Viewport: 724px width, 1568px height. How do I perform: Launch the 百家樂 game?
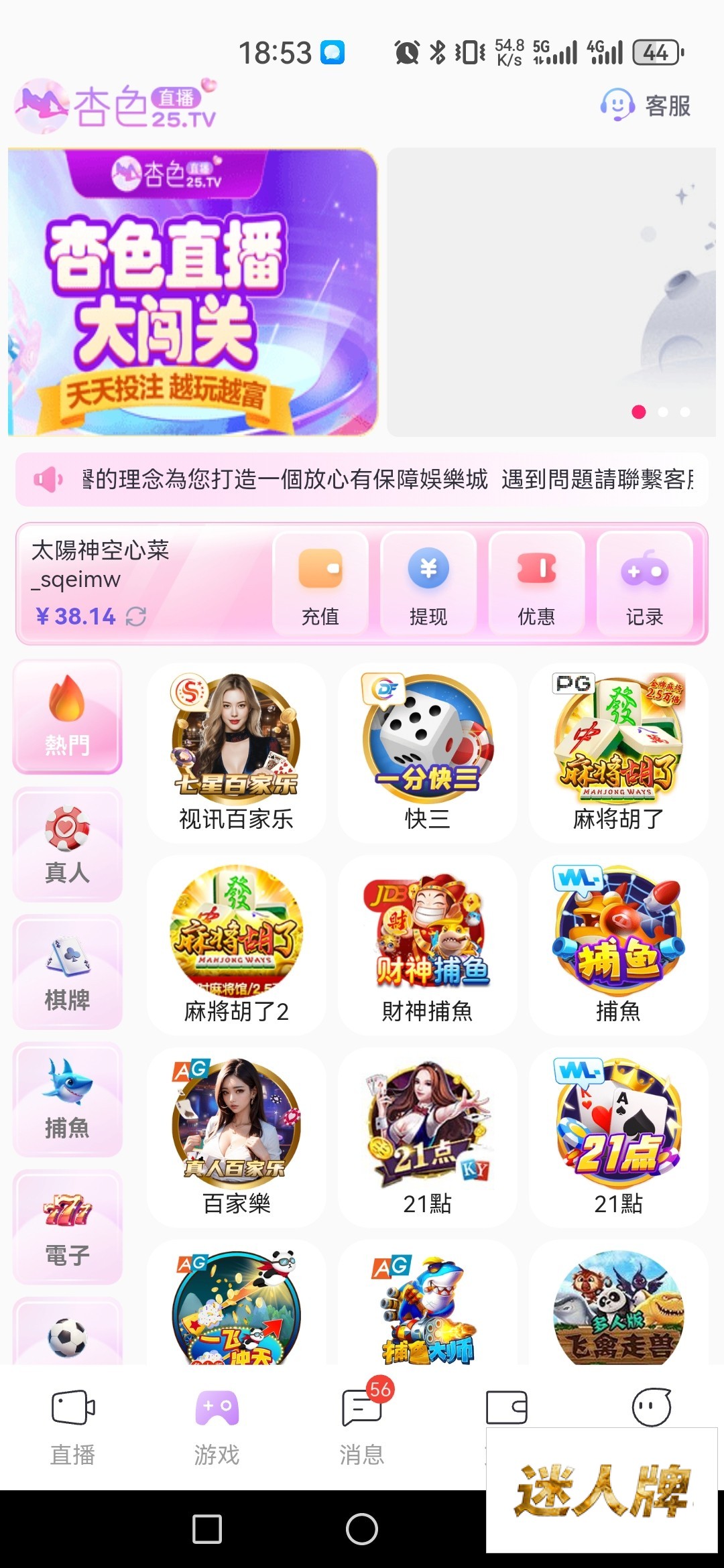click(x=236, y=1137)
